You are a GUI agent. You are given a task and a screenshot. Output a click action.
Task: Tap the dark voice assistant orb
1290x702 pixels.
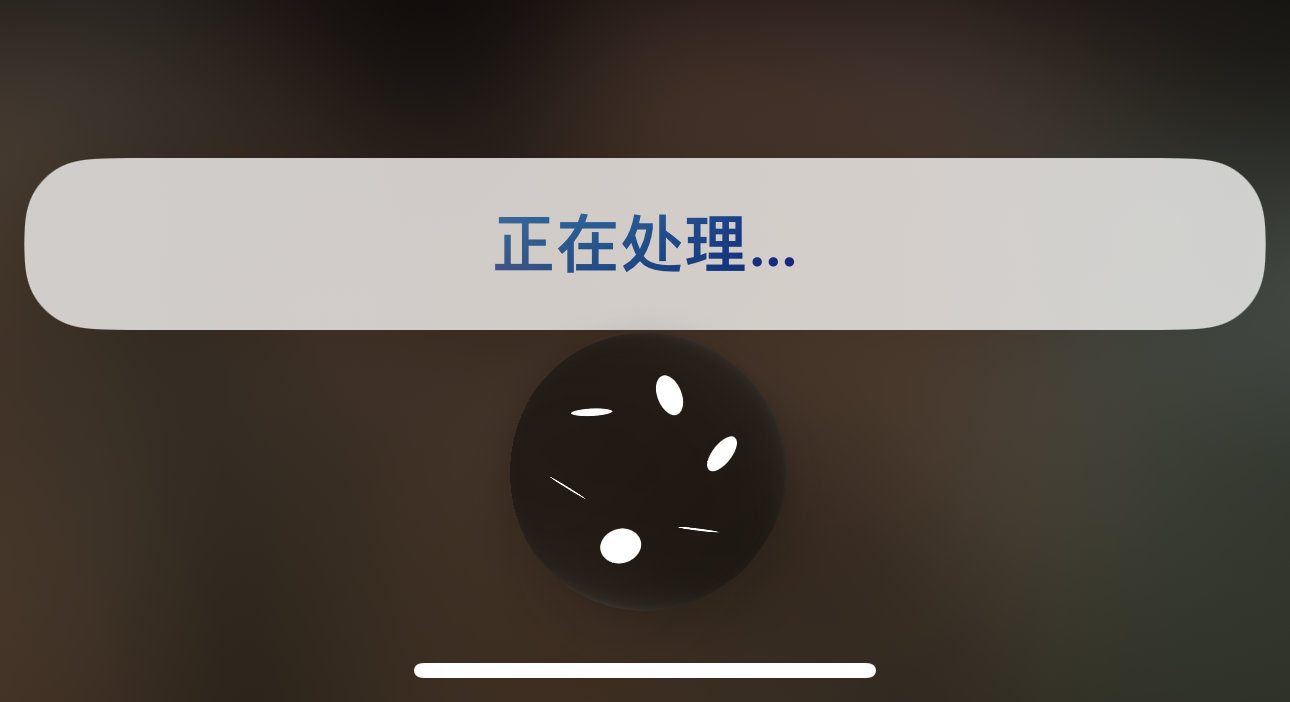647,472
